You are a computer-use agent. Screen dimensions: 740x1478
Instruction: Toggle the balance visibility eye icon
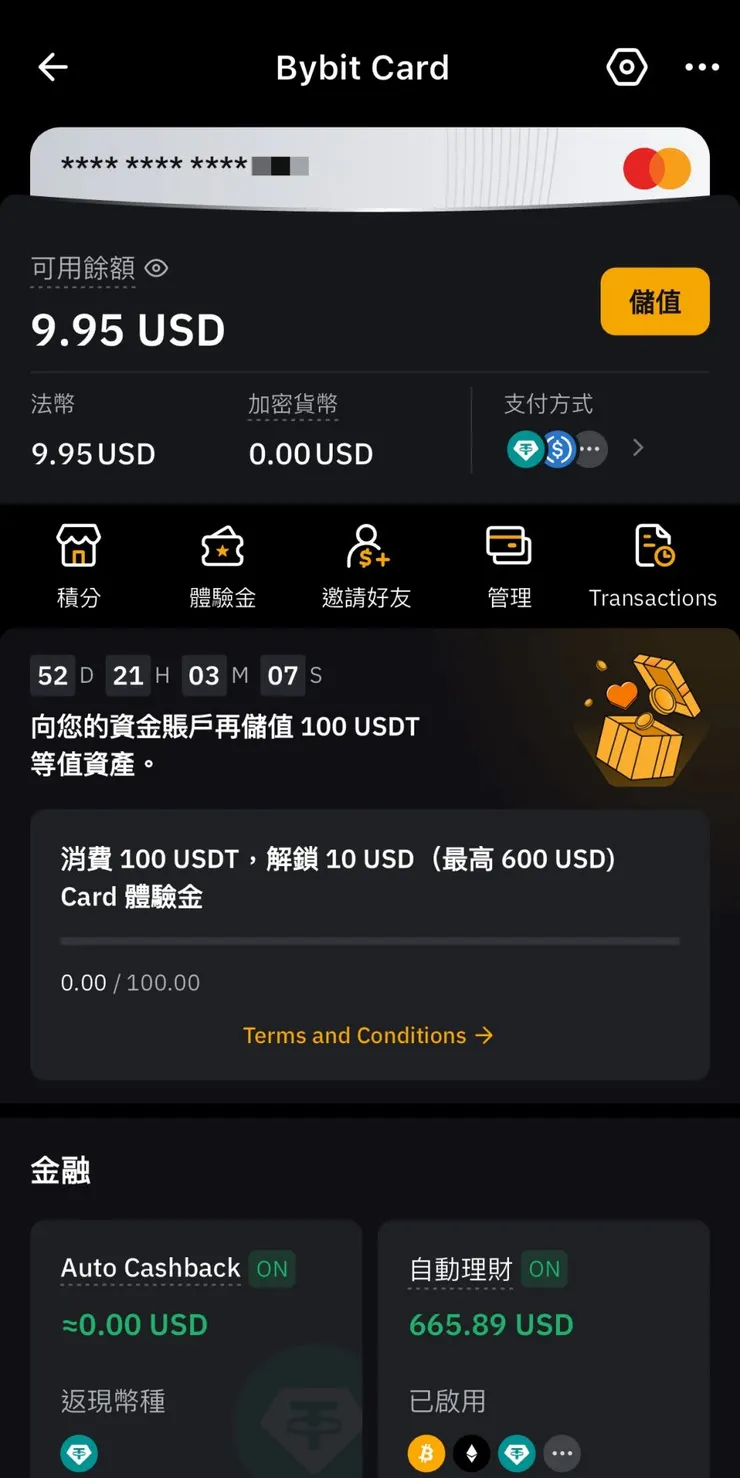pyautogui.click(x=156, y=268)
